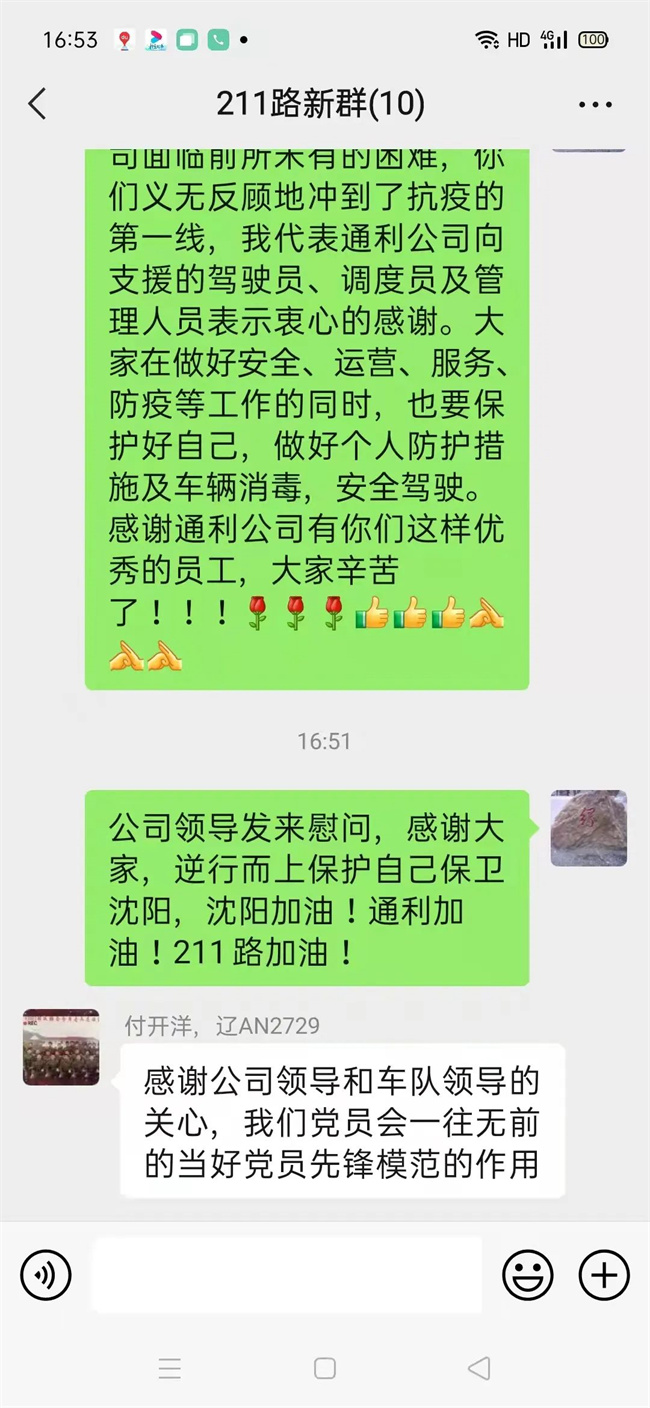Tap the message text input field
650x1408 pixels.
point(287,1275)
